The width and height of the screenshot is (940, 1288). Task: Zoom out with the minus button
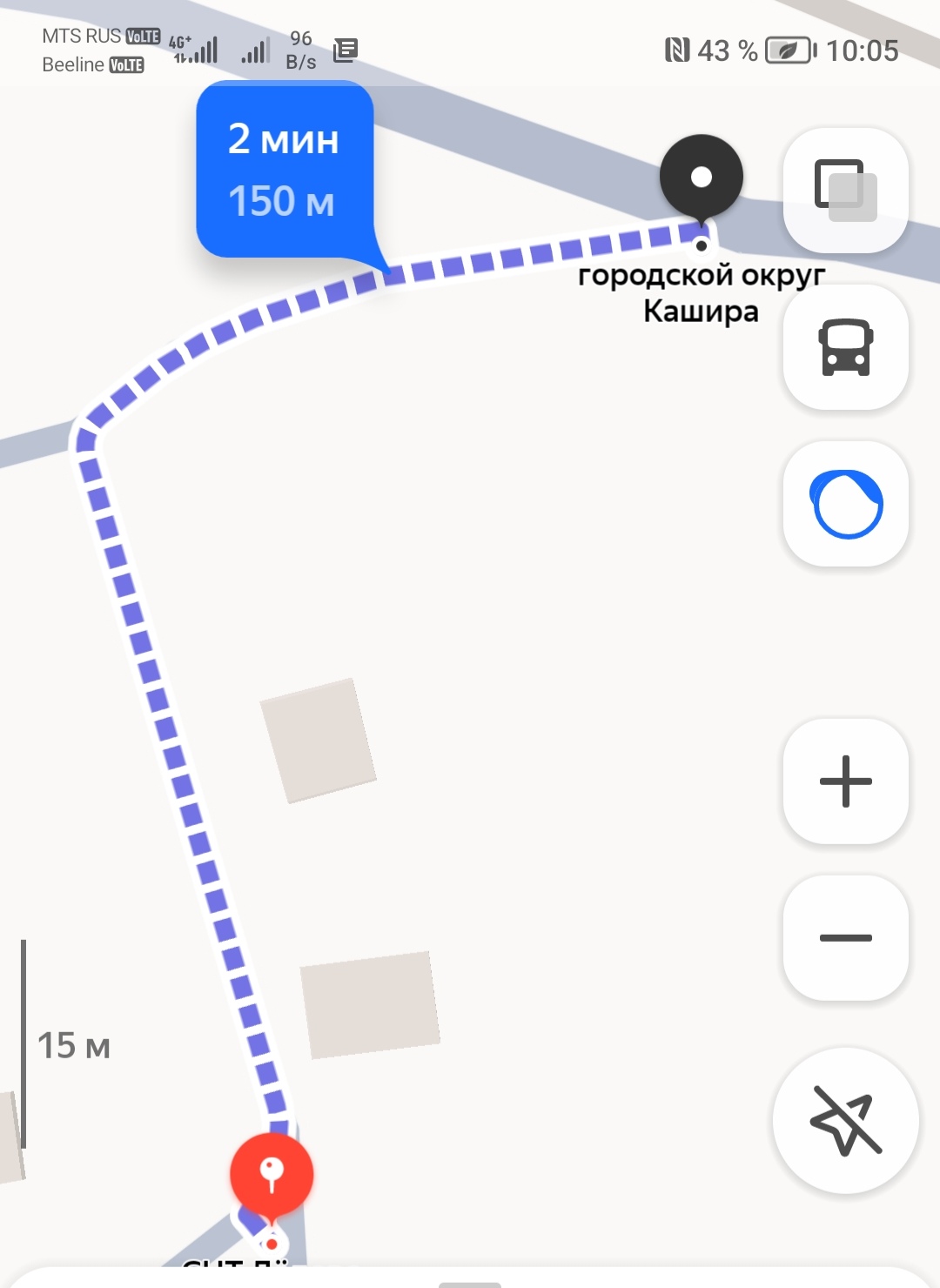[x=845, y=938]
